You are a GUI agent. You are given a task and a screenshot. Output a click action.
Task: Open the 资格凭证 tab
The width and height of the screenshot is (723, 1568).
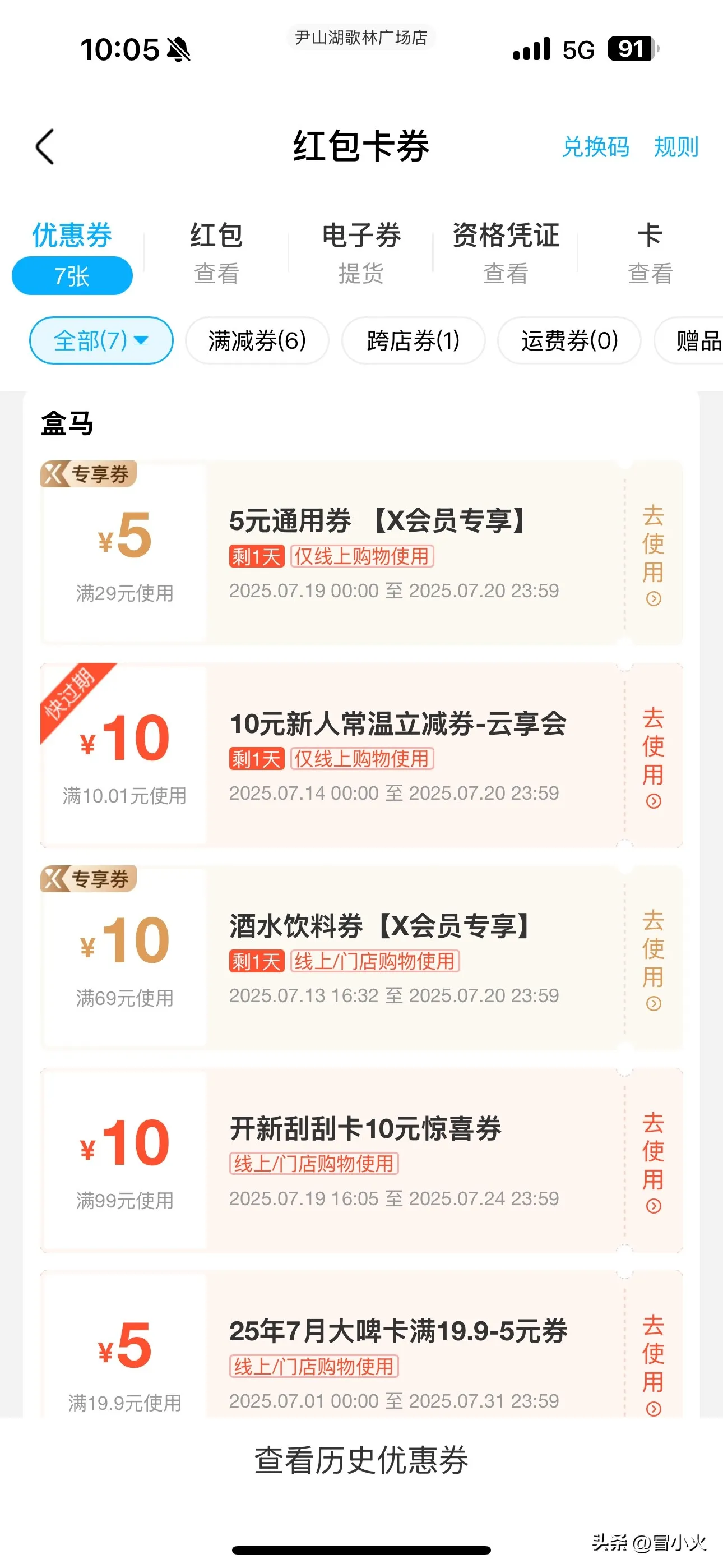coord(505,252)
